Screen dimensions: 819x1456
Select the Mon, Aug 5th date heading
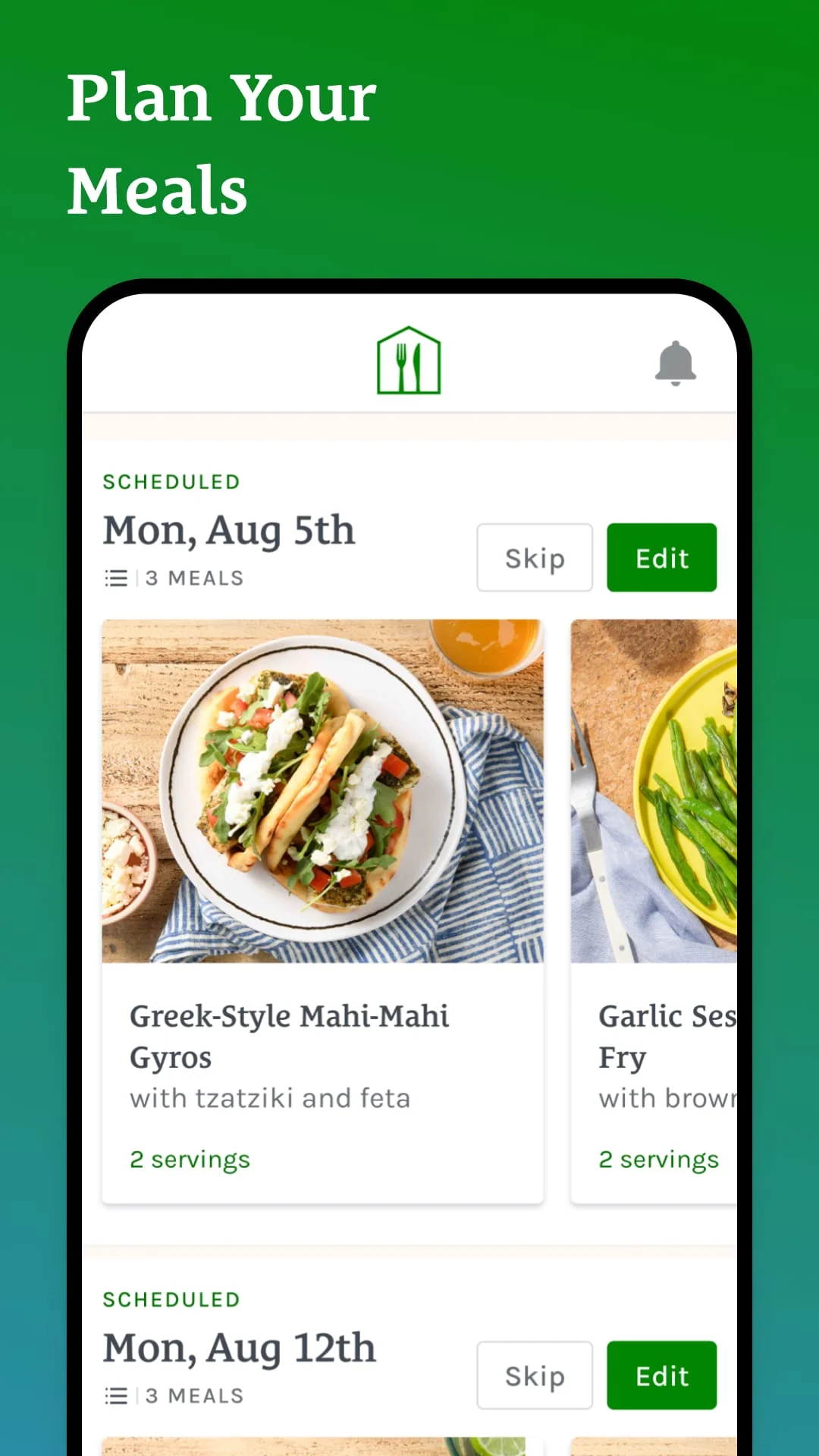click(x=228, y=531)
